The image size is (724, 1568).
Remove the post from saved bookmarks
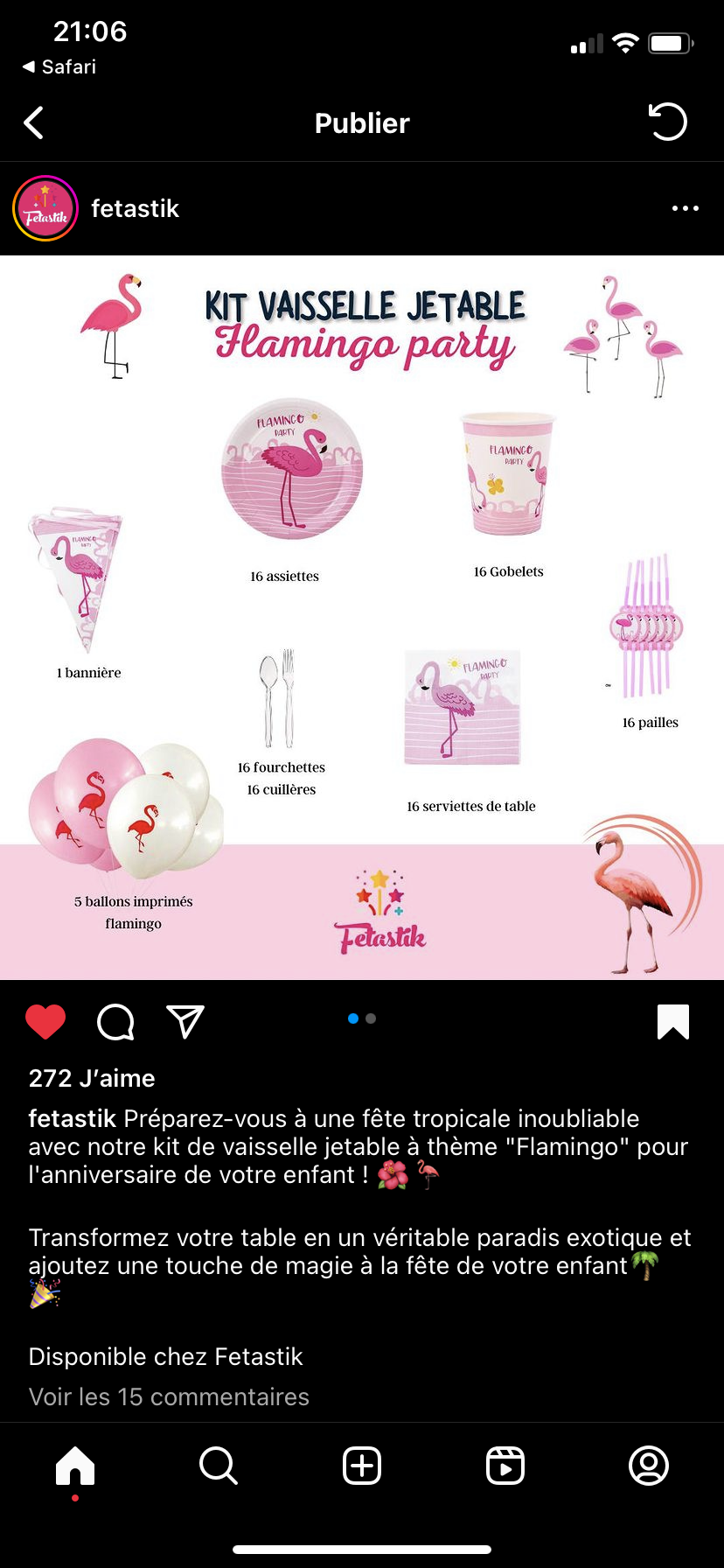672,1021
